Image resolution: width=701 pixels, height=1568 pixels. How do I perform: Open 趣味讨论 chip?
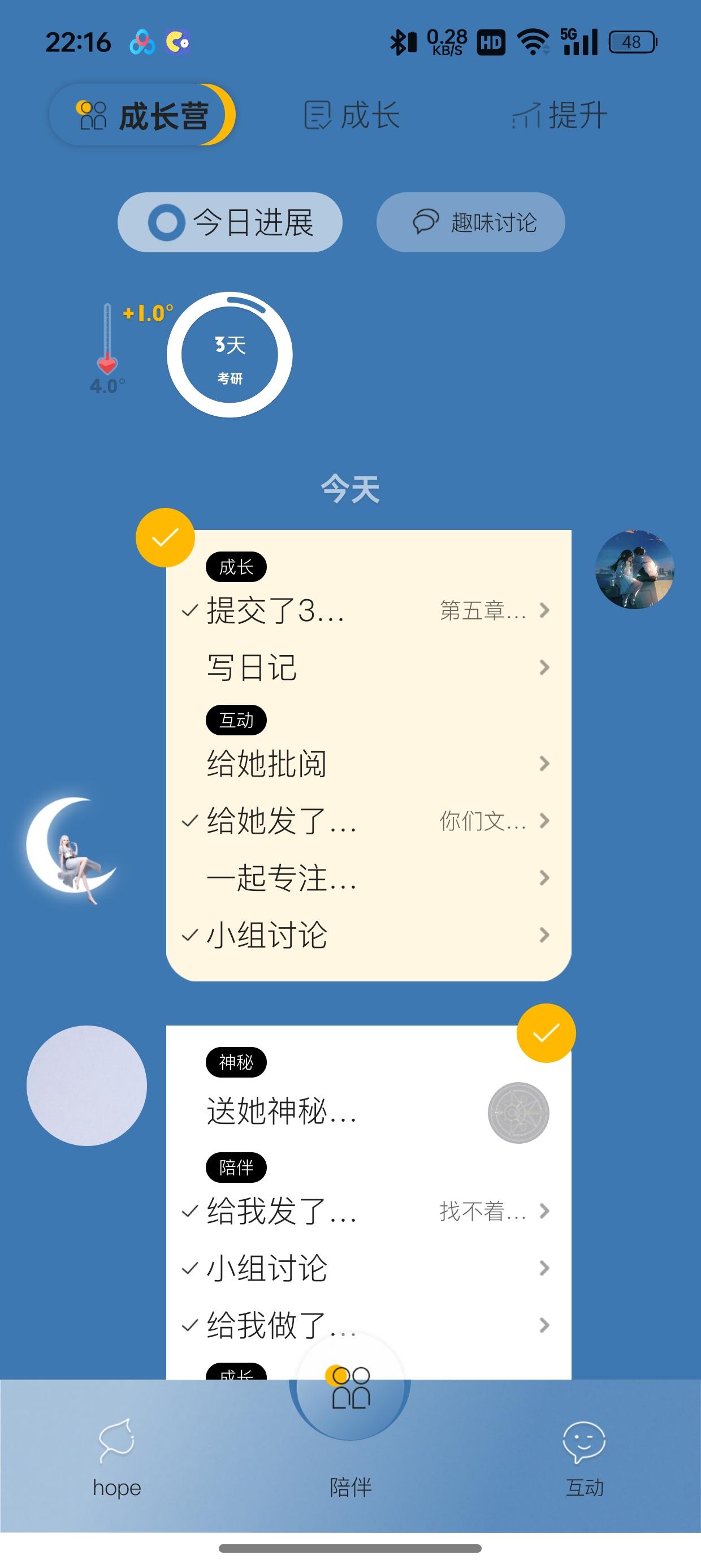tap(470, 222)
